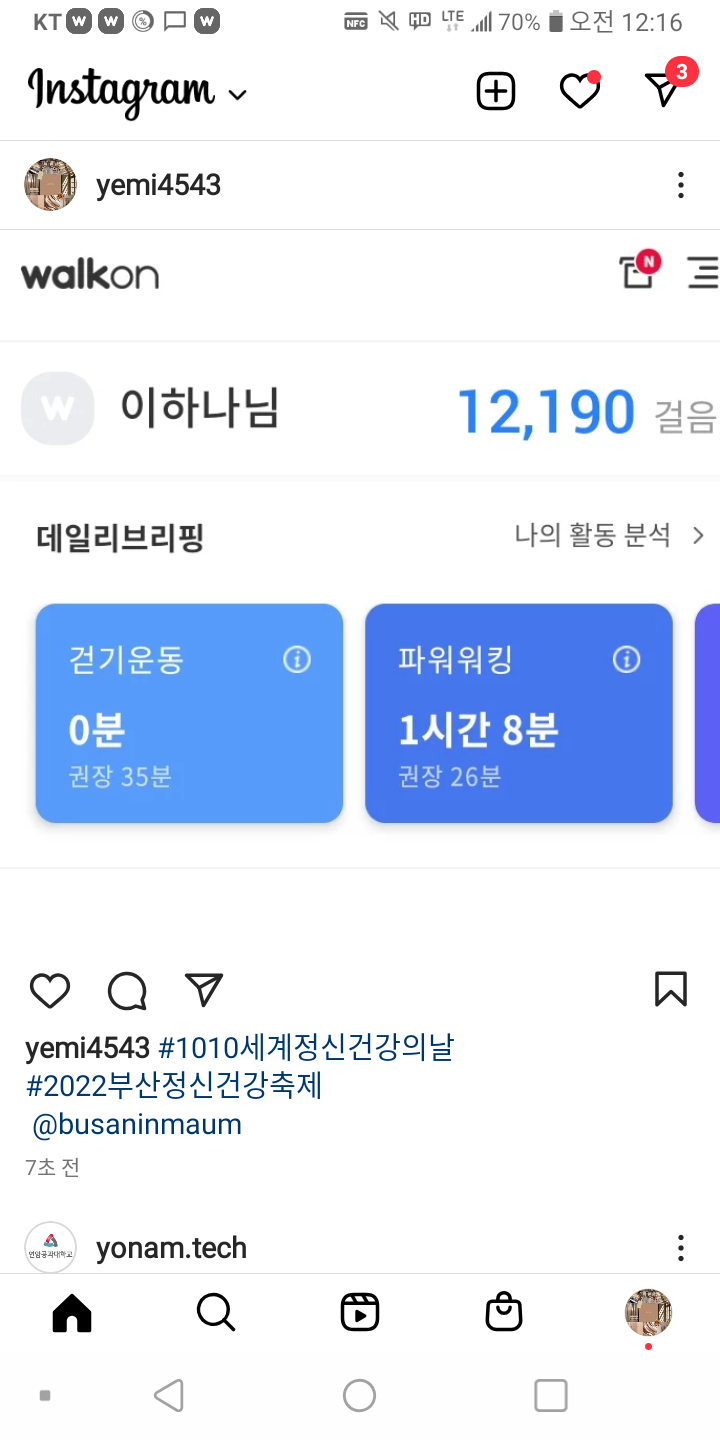Tap the system back button
Screen dimensions: 720x1440
click(x=169, y=1395)
